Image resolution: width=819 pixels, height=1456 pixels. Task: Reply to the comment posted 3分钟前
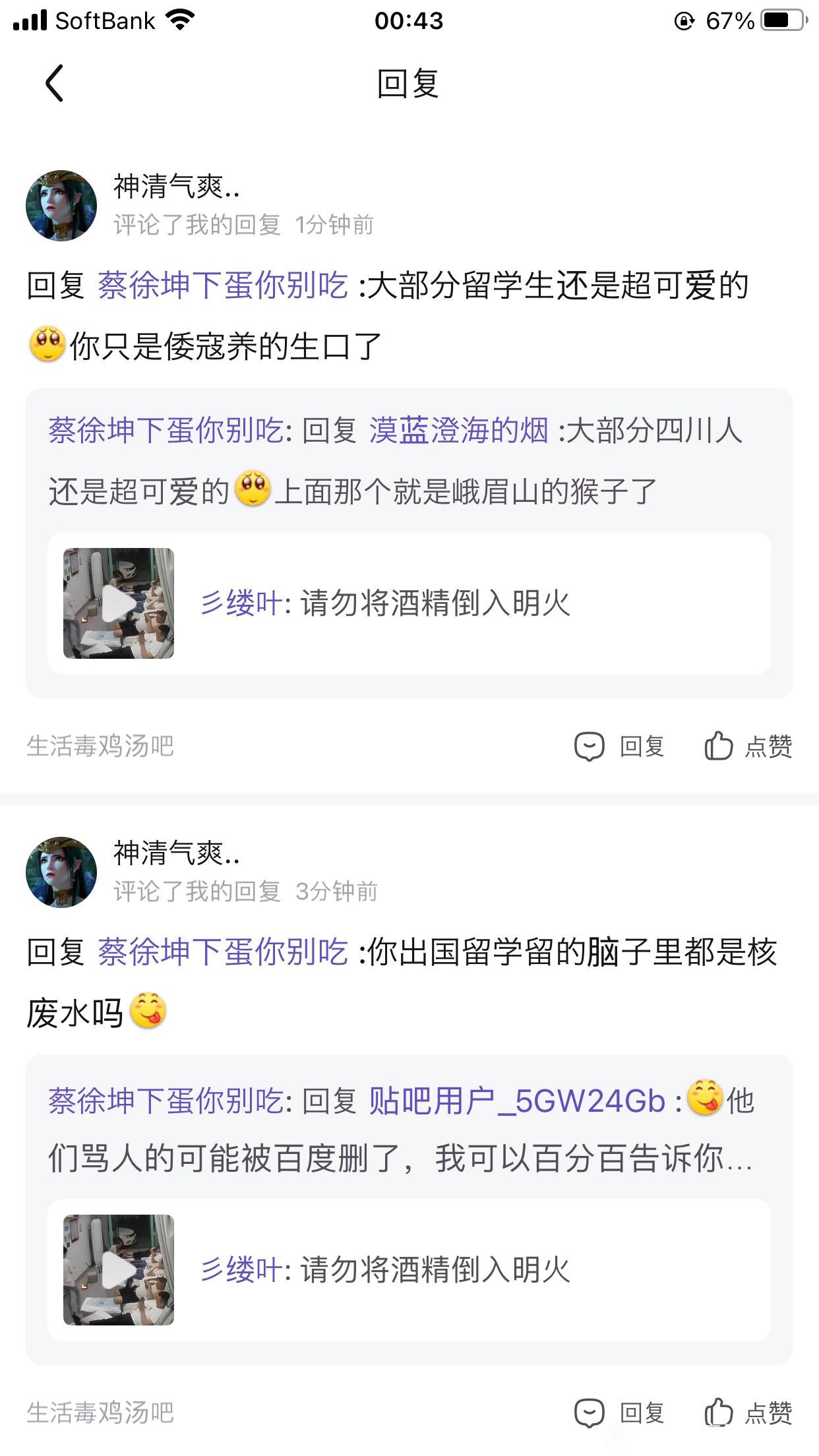[619, 1413]
